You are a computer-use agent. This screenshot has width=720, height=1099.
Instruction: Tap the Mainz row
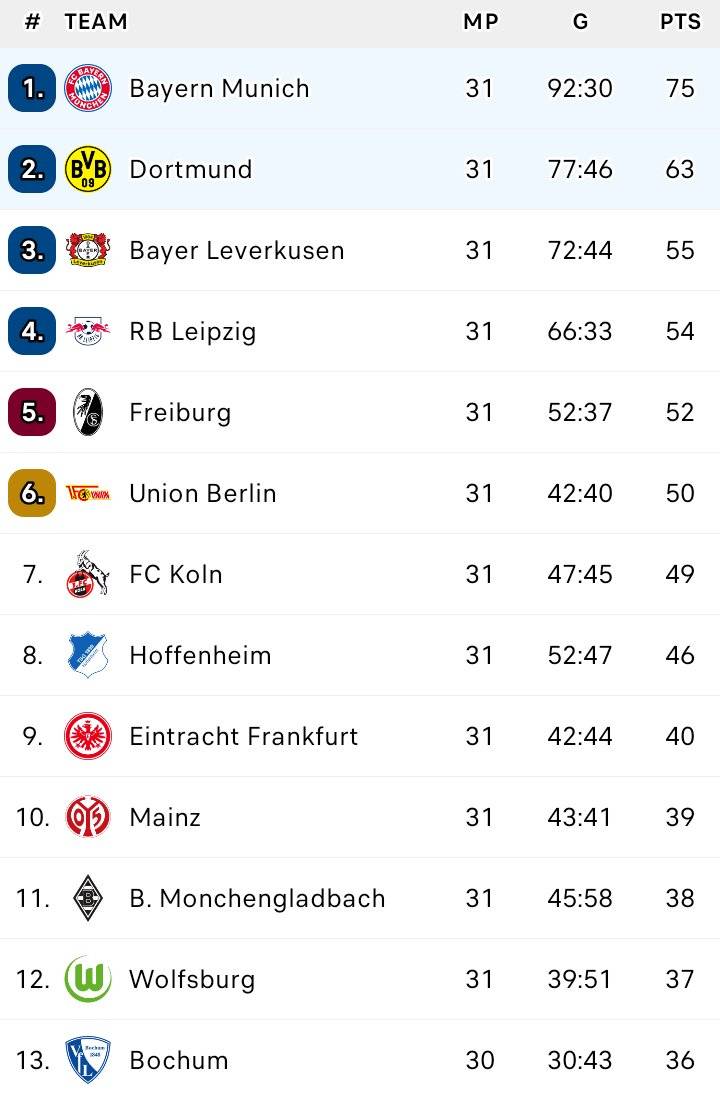click(x=165, y=817)
